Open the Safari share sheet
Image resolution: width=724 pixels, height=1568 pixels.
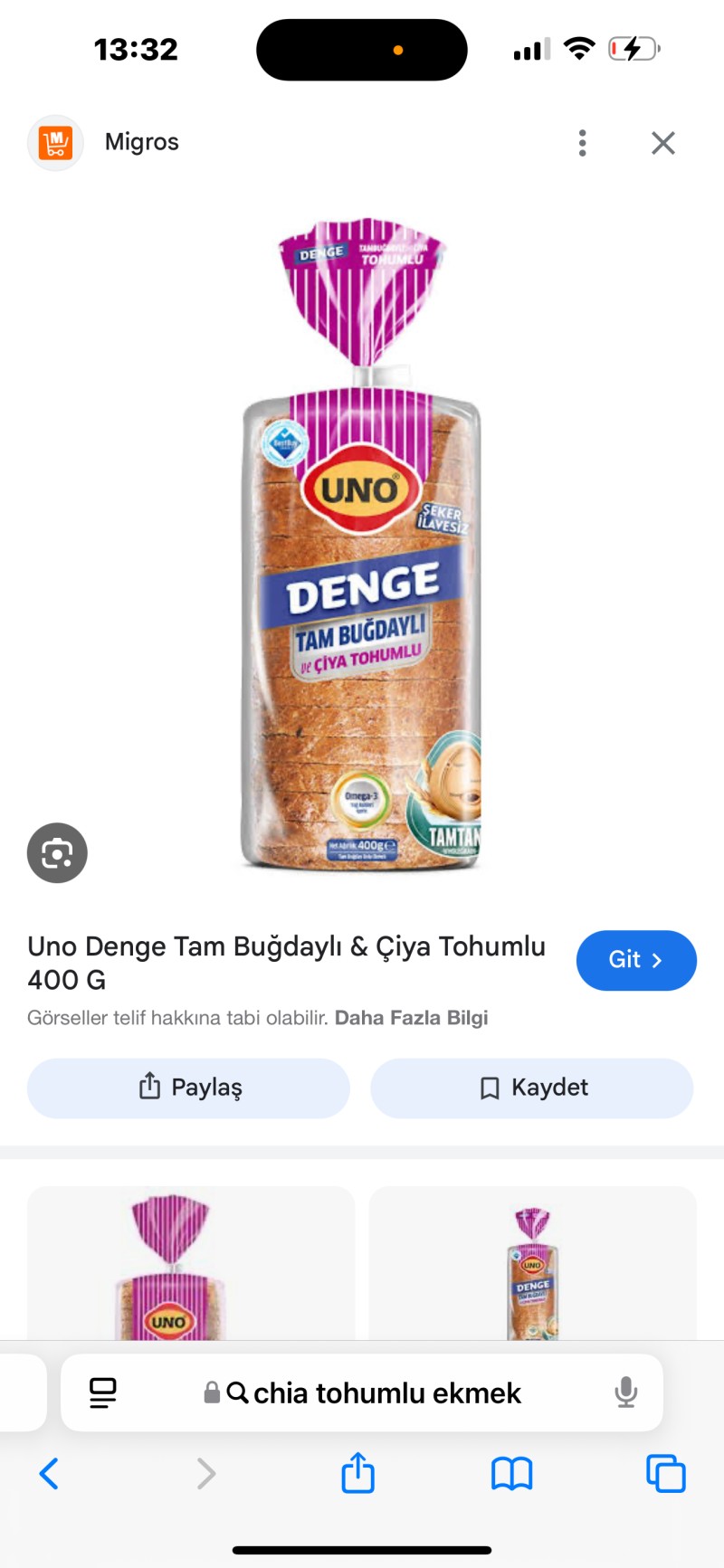pyautogui.click(x=358, y=1473)
